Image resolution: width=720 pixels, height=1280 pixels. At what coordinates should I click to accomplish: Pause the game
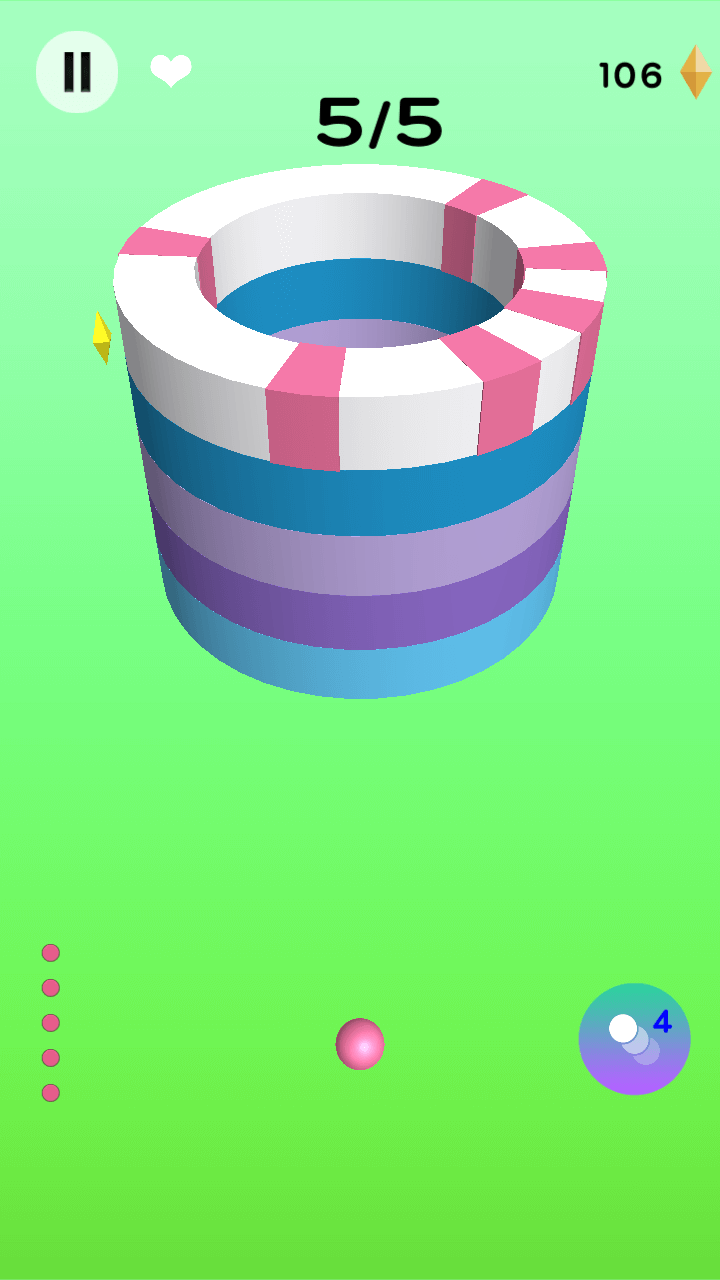[77, 72]
